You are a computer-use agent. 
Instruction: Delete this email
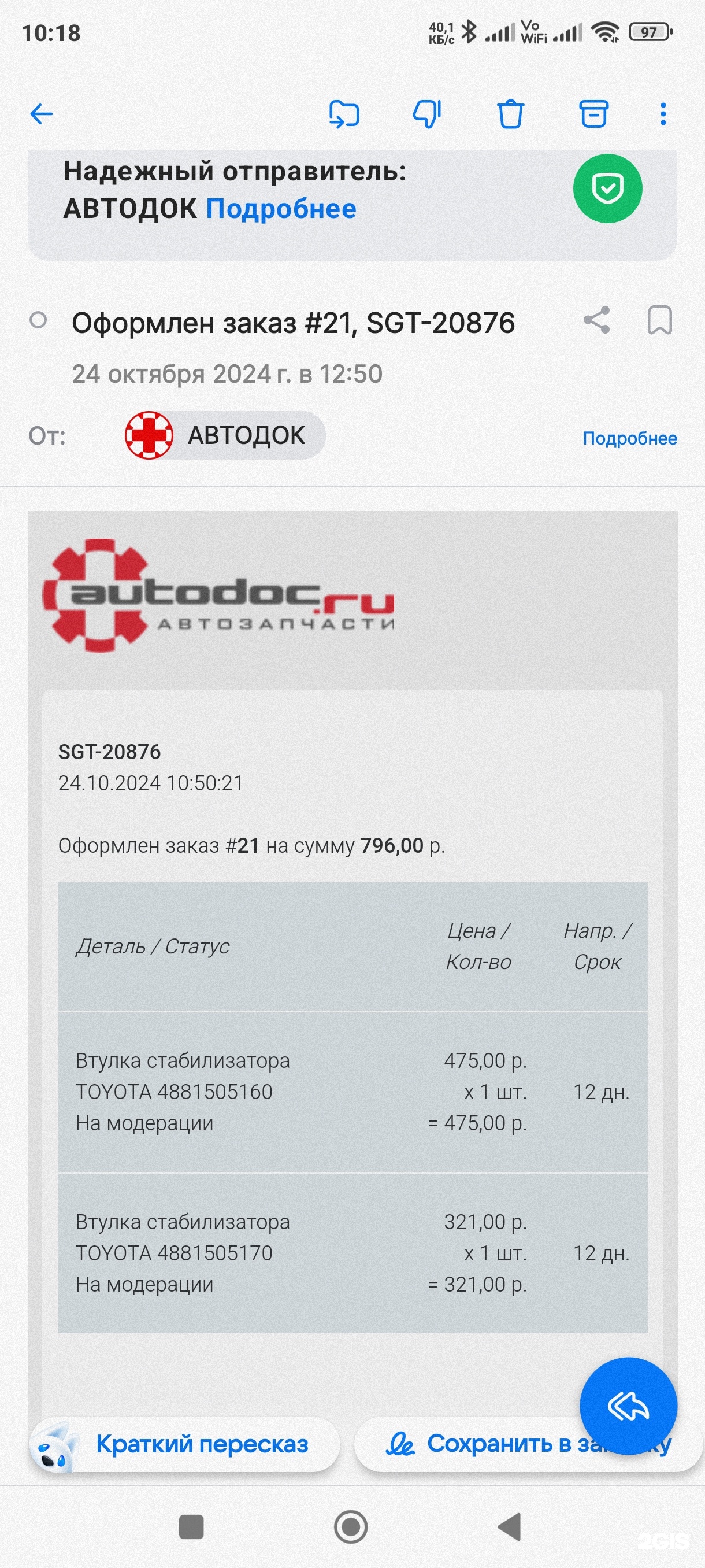510,114
